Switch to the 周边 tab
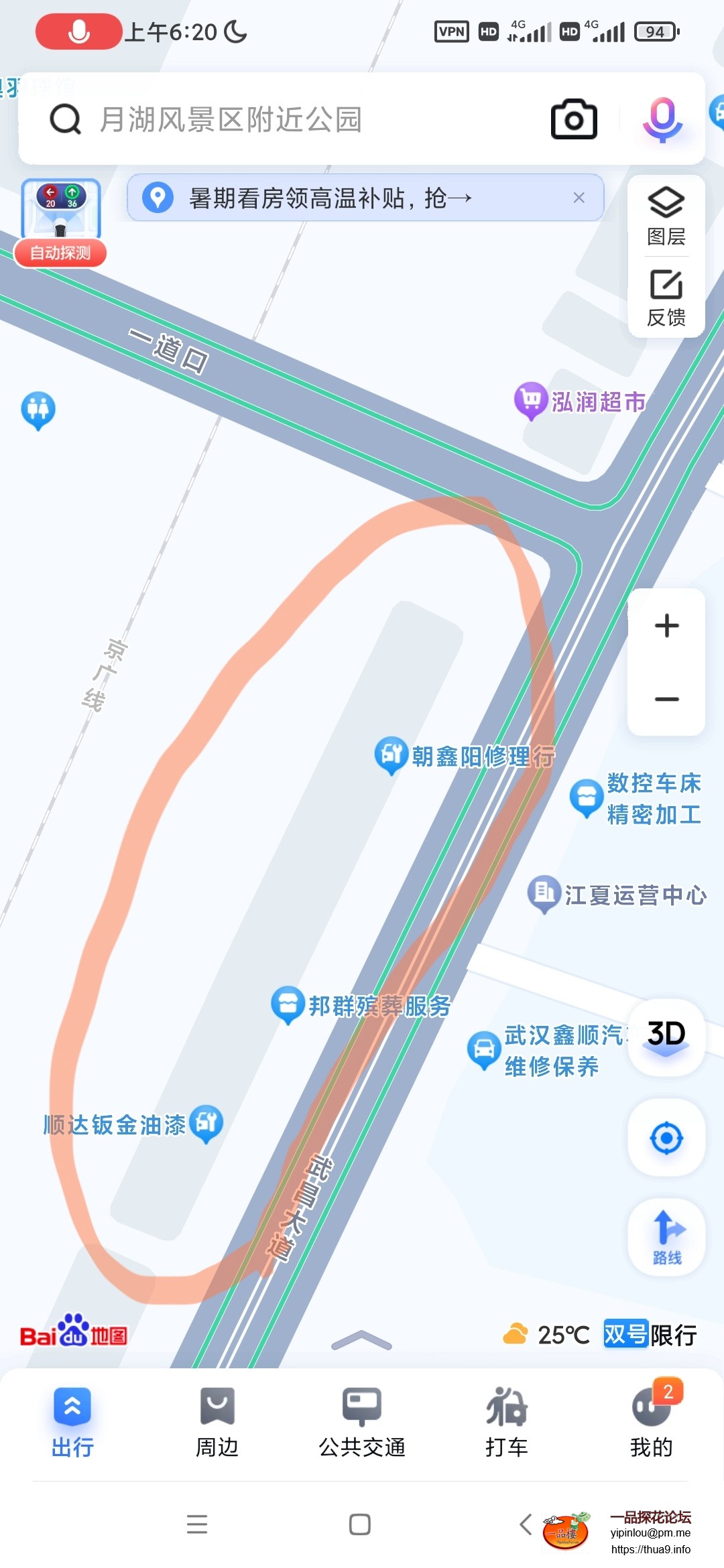The width and height of the screenshot is (724, 1568). pyautogui.click(x=217, y=1422)
